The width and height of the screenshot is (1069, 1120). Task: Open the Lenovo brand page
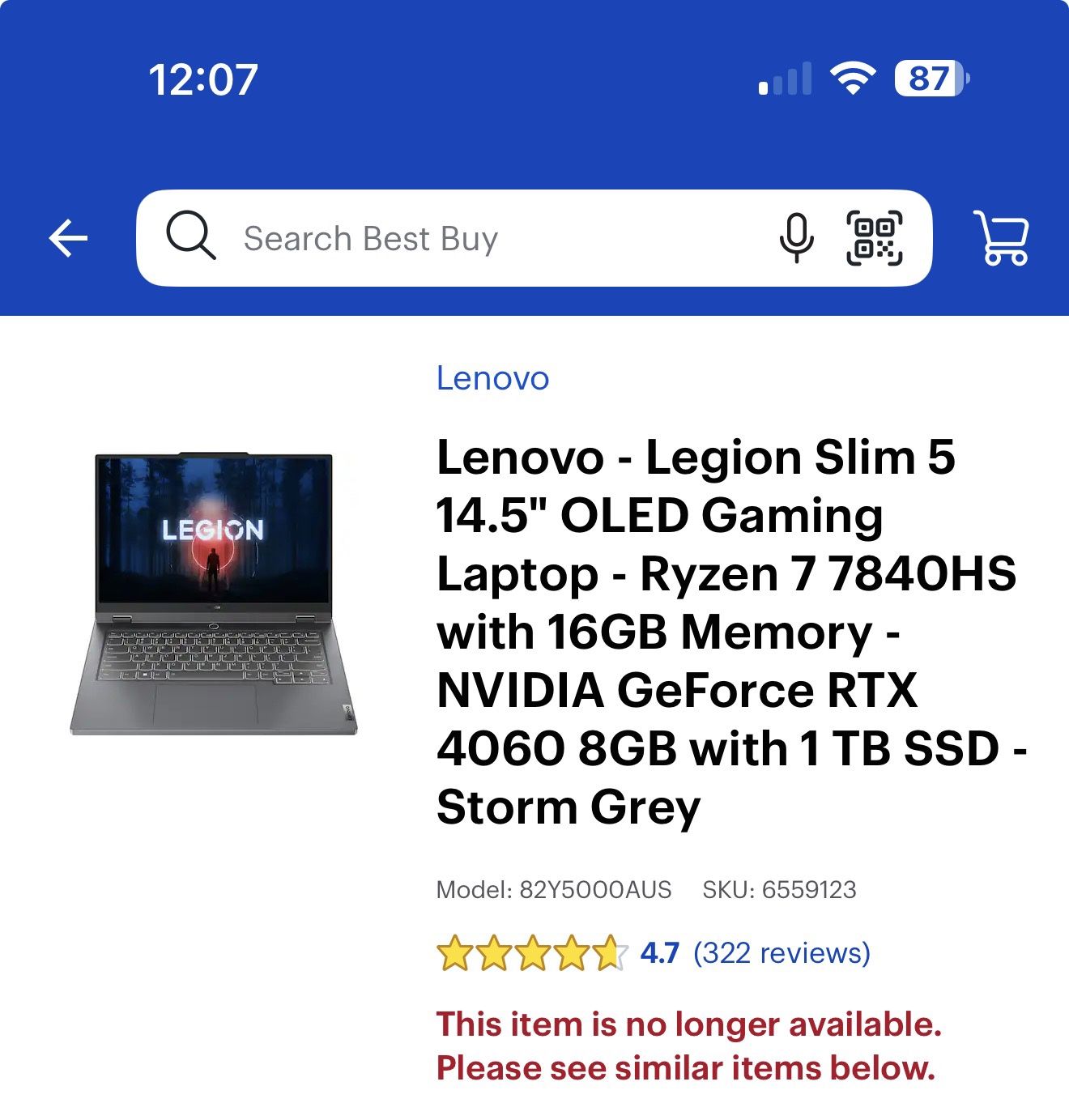pos(492,379)
